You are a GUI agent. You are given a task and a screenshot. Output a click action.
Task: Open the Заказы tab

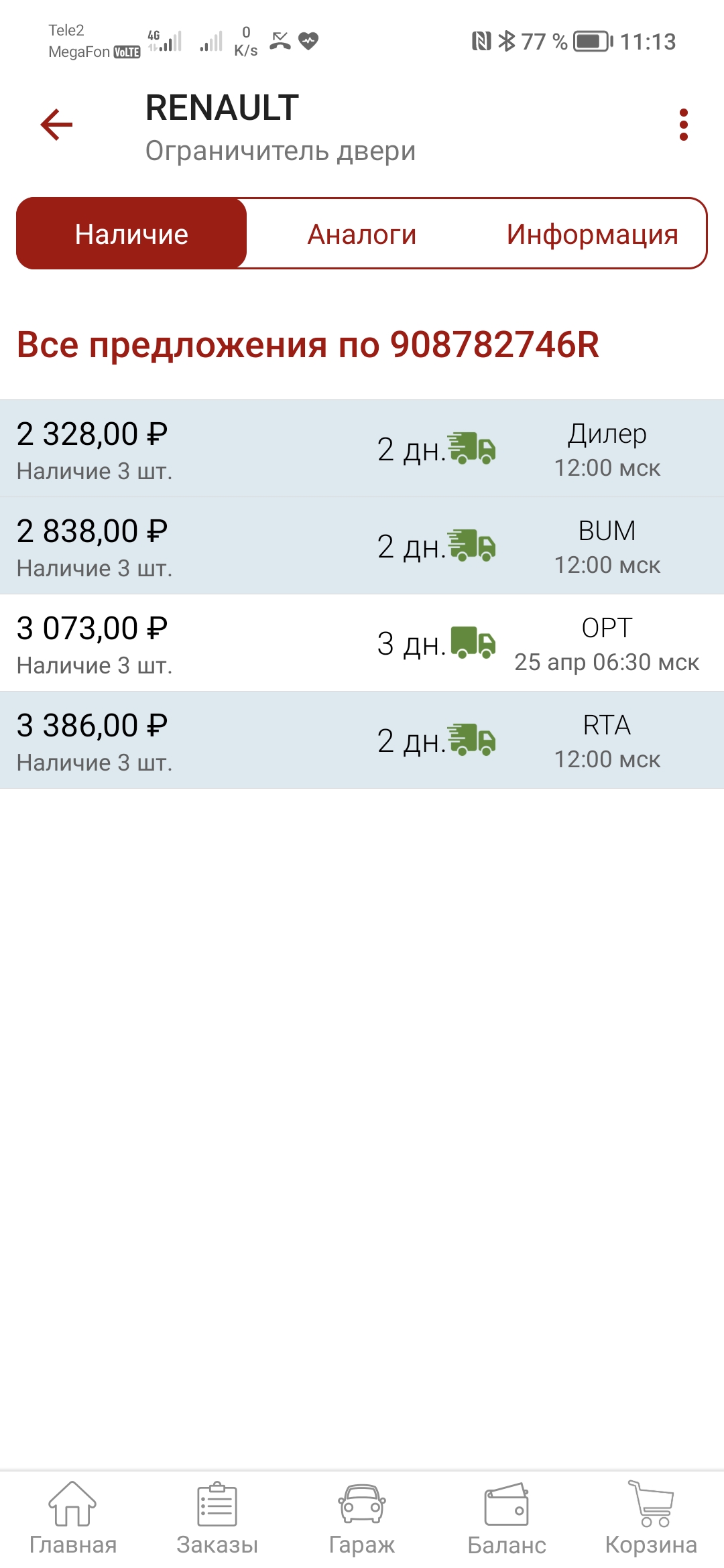pyautogui.click(x=217, y=1518)
